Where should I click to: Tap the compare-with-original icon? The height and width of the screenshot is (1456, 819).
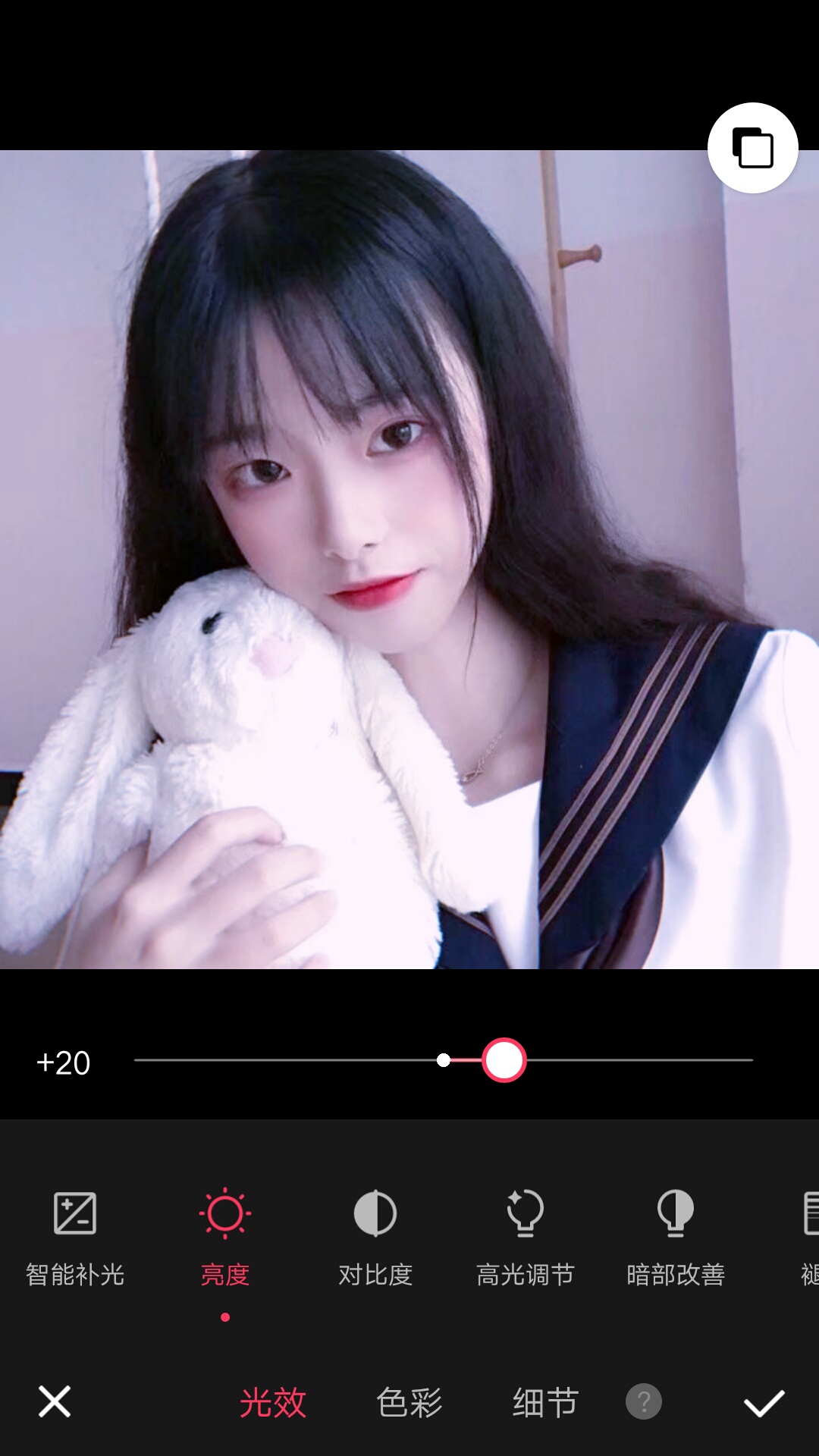[752, 148]
